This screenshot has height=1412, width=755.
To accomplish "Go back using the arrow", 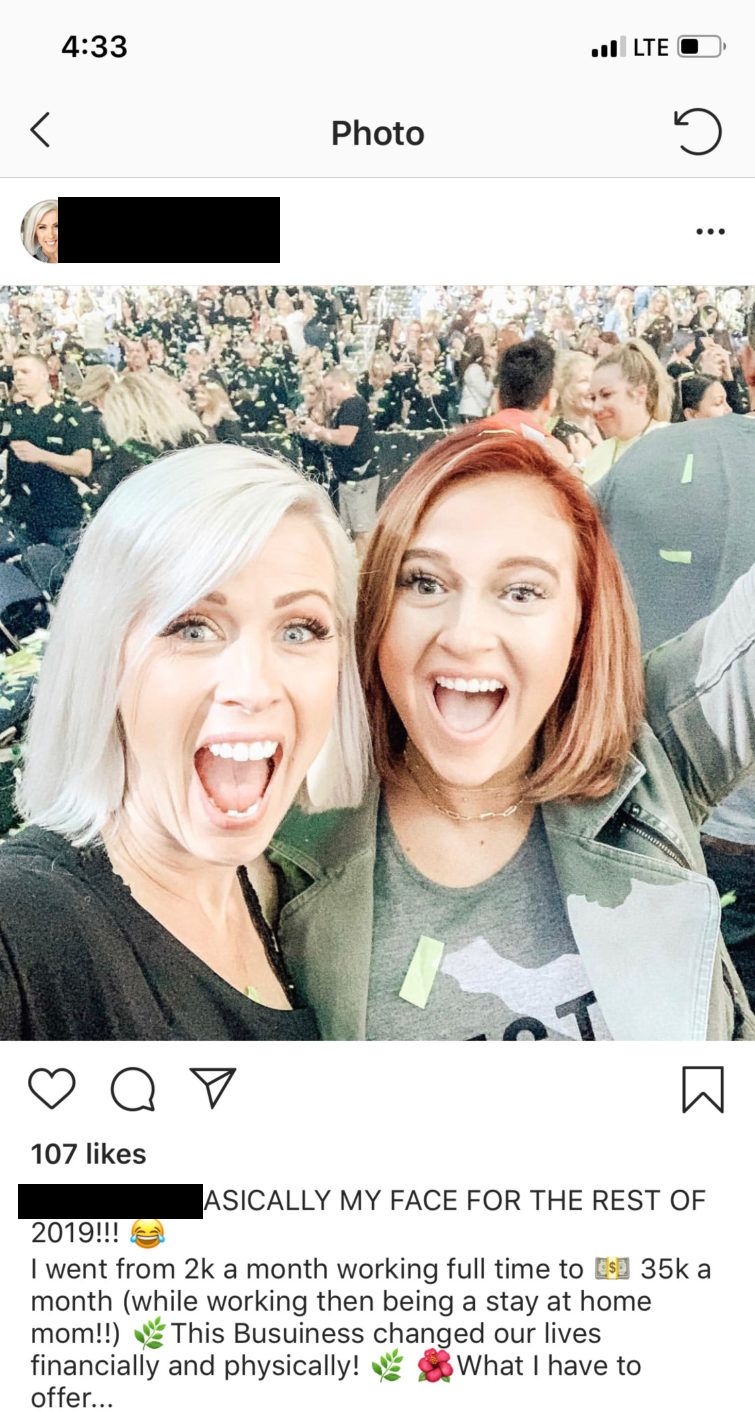I will coord(40,131).
